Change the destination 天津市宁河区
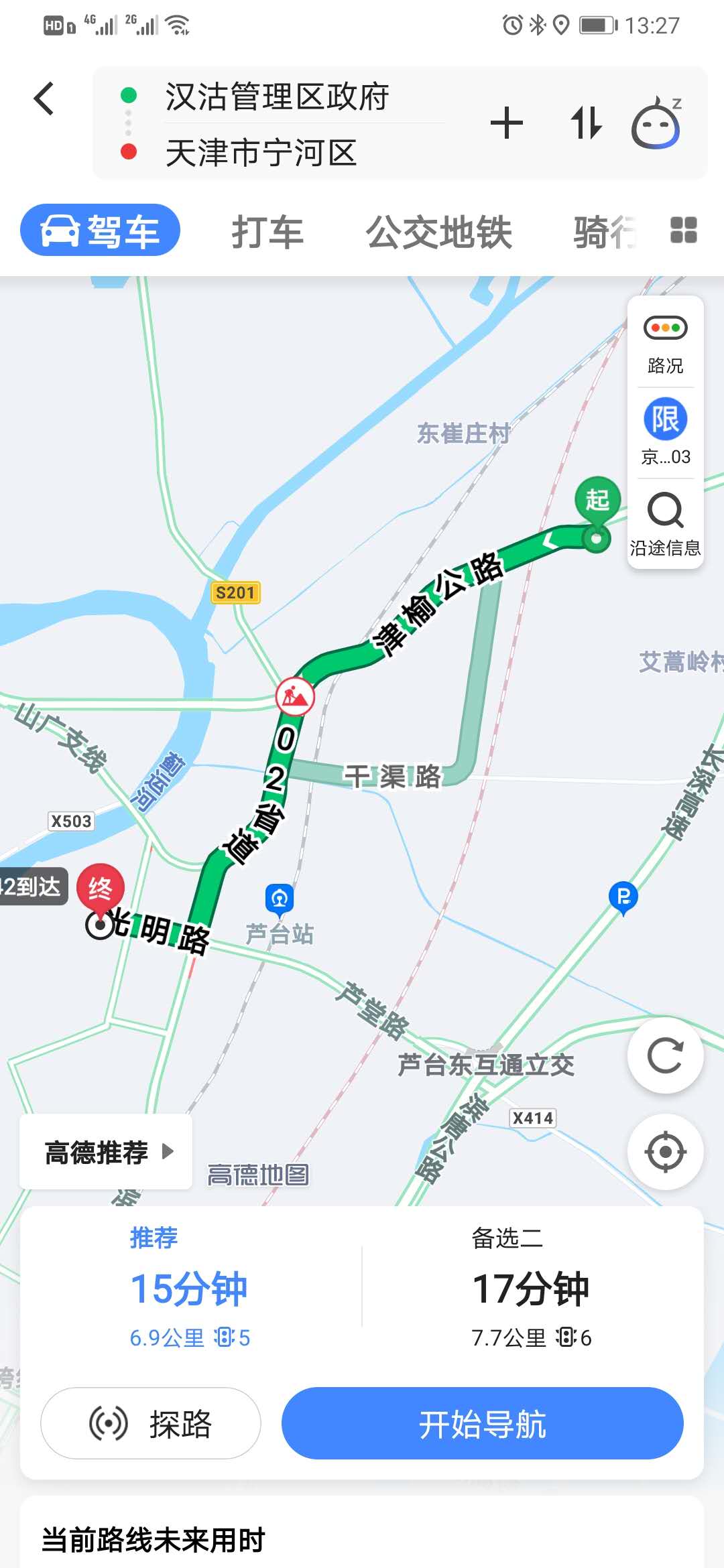 coord(261,153)
